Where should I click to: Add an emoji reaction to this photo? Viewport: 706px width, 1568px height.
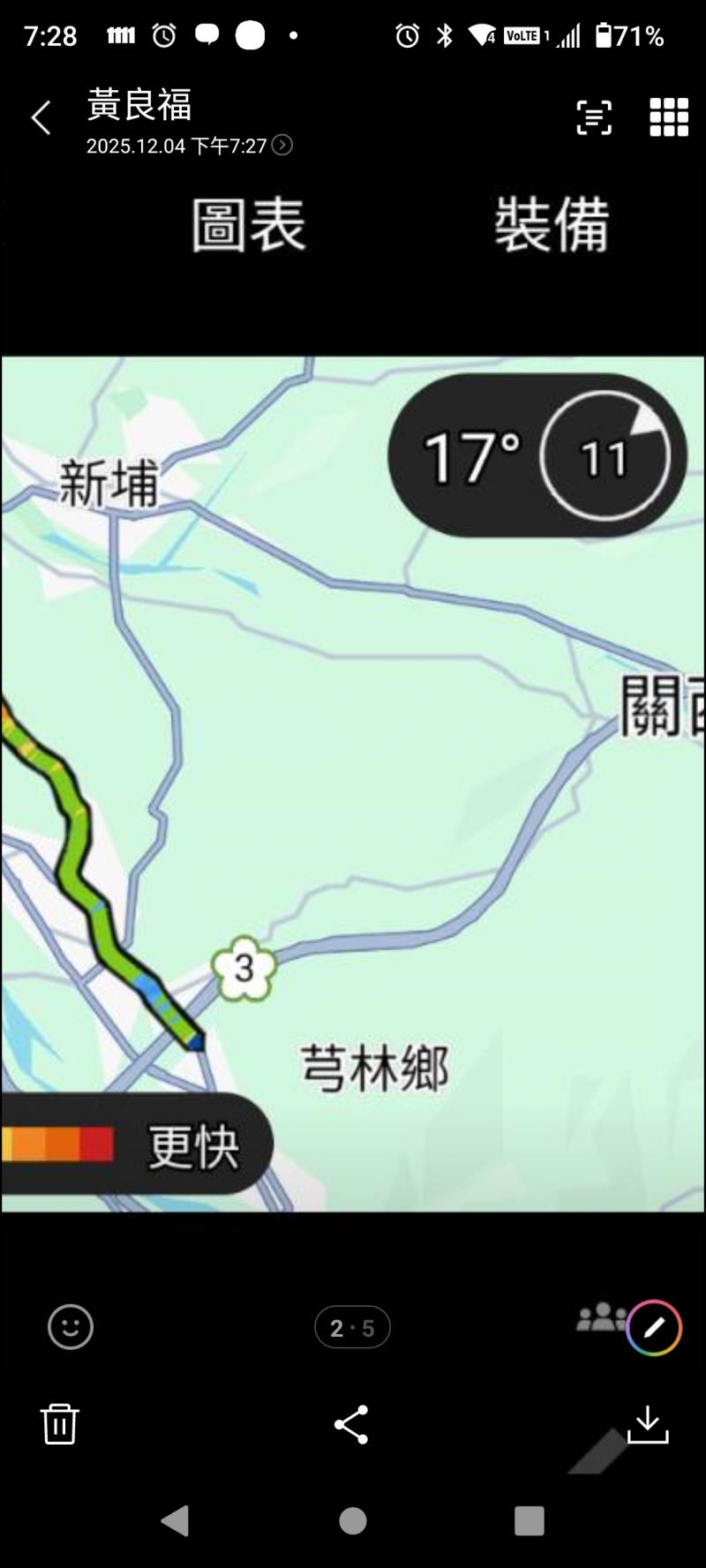click(70, 1326)
